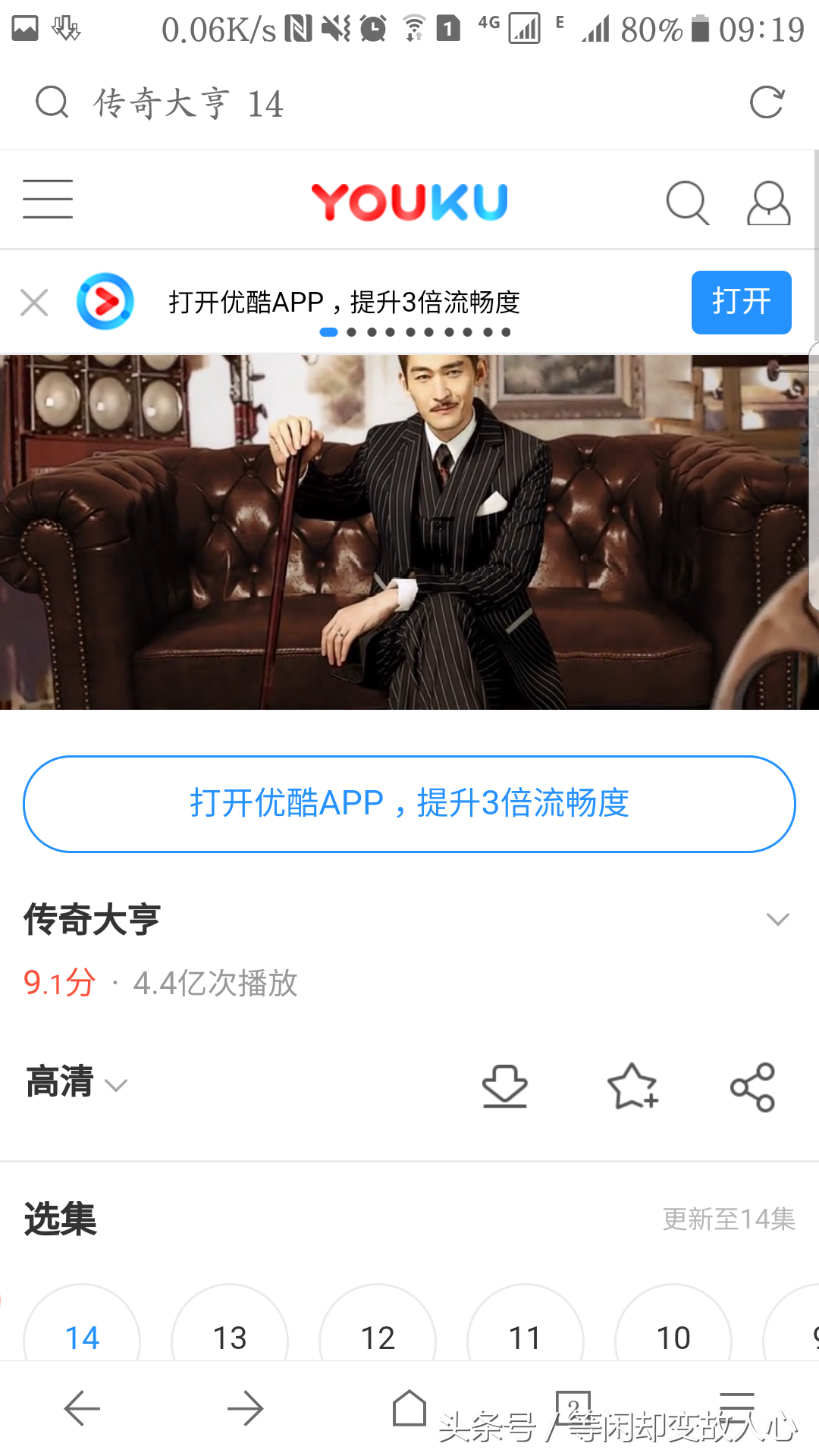Reload the page with refresh icon
The image size is (819, 1456).
[x=766, y=103]
